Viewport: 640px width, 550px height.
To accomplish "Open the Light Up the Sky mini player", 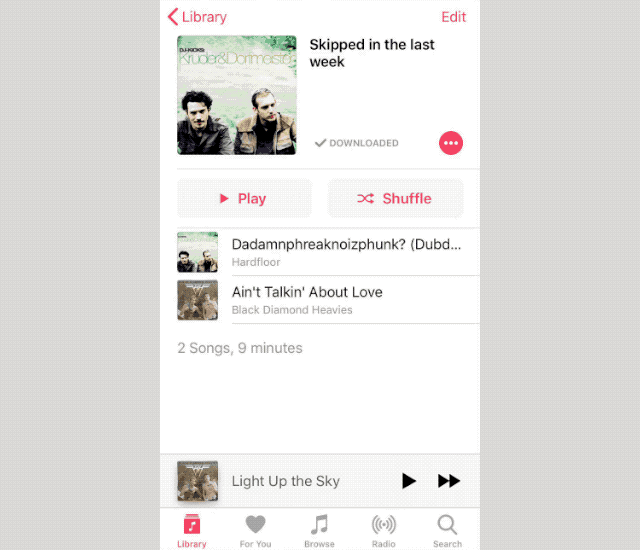I will pyautogui.click(x=285, y=481).
